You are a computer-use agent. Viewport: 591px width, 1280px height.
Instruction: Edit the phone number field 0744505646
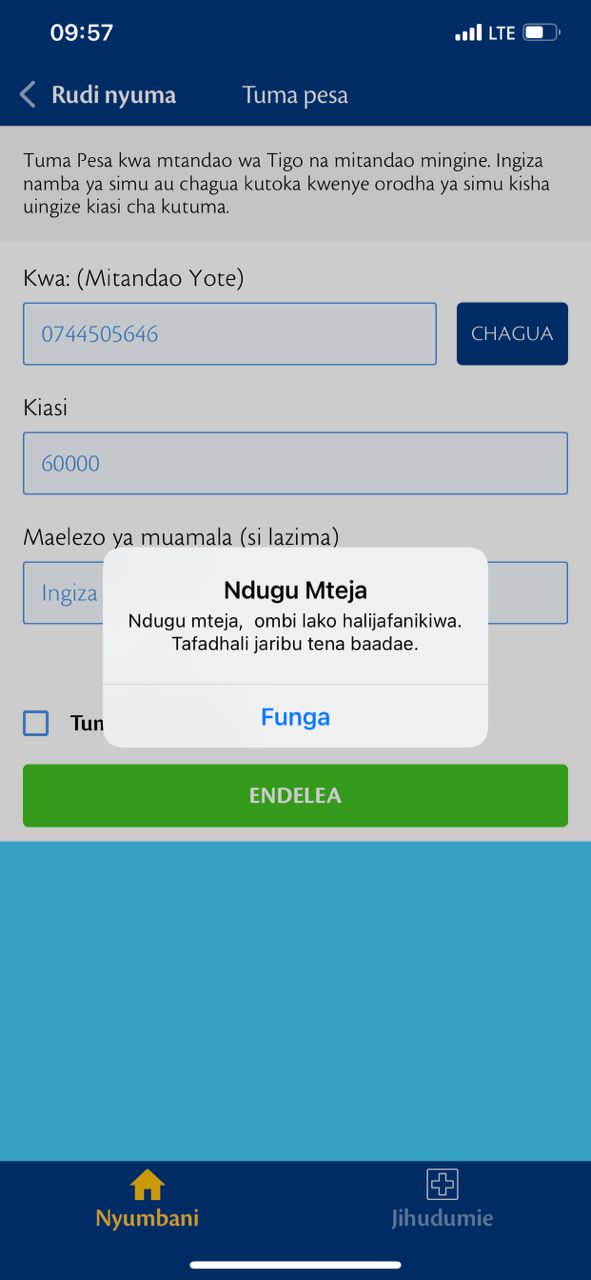(x=230, y=334)
